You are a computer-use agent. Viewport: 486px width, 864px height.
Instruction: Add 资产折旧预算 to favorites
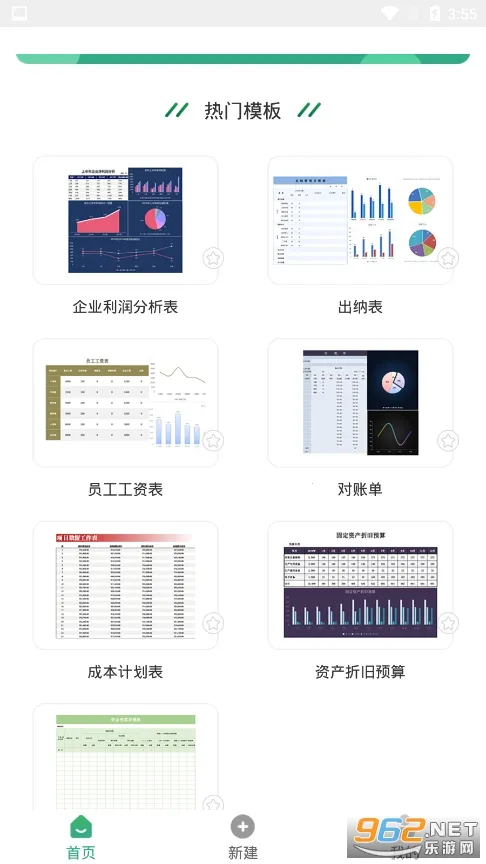(448, 623)
